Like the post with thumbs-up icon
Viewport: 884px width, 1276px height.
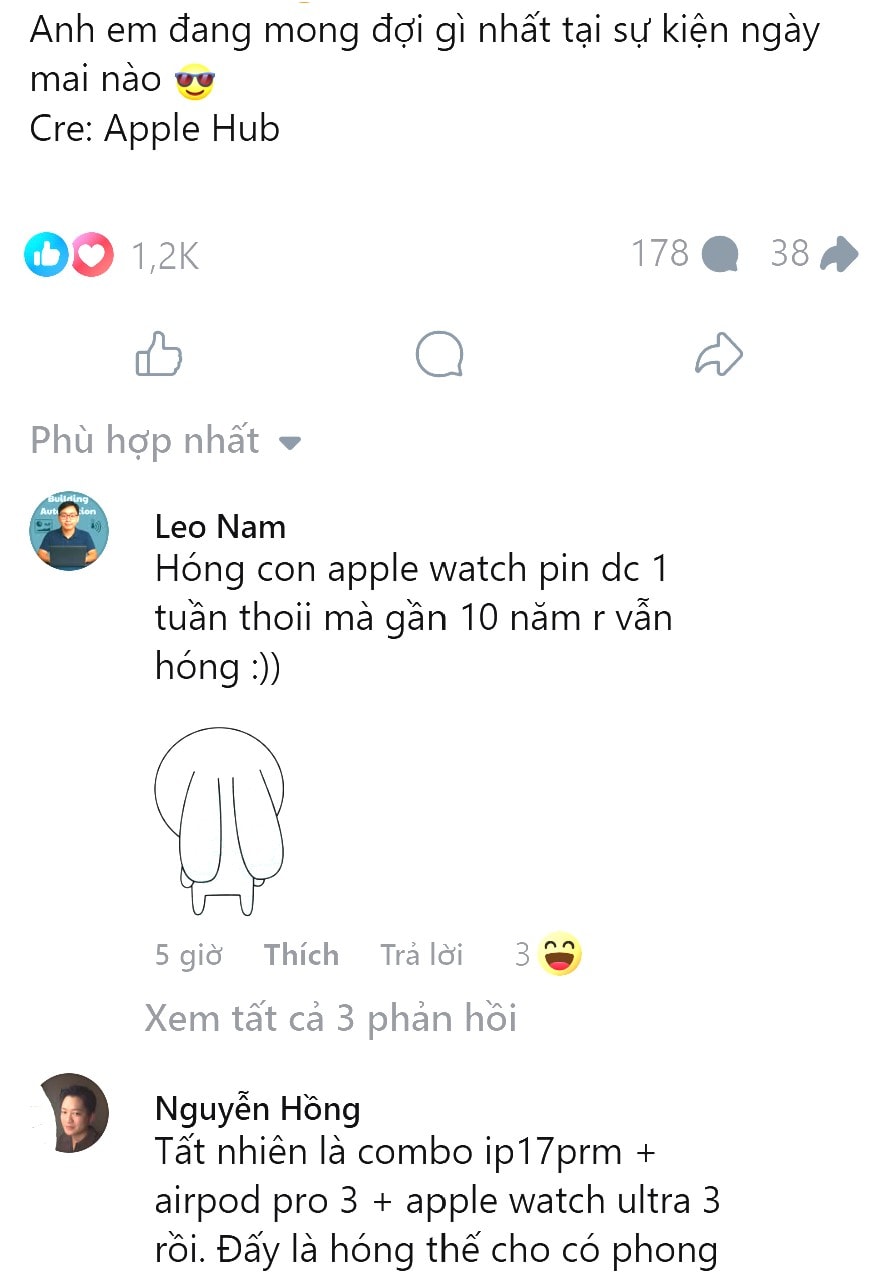click(158, 354)
